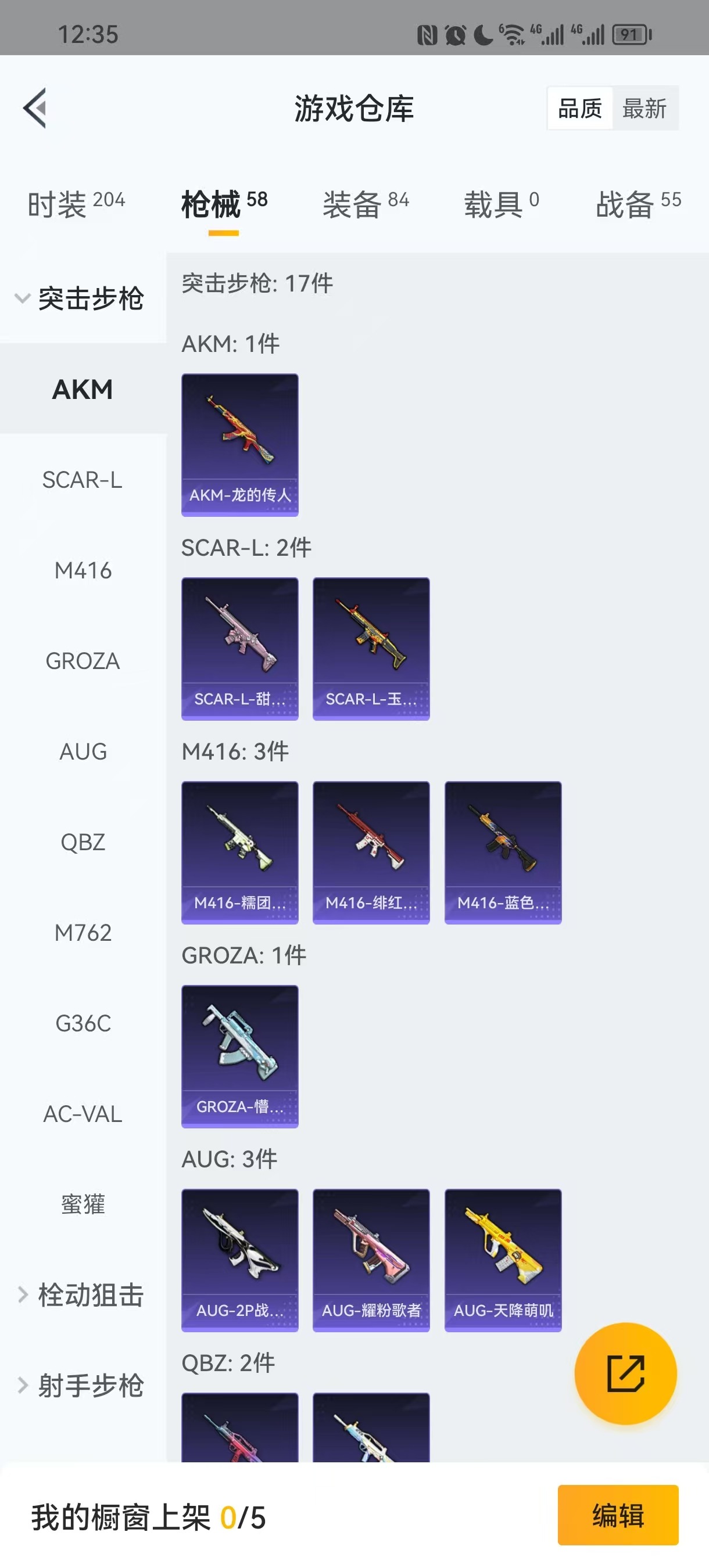Sort items by 最新
The image size is (709, 1568).
click(644, 109)
